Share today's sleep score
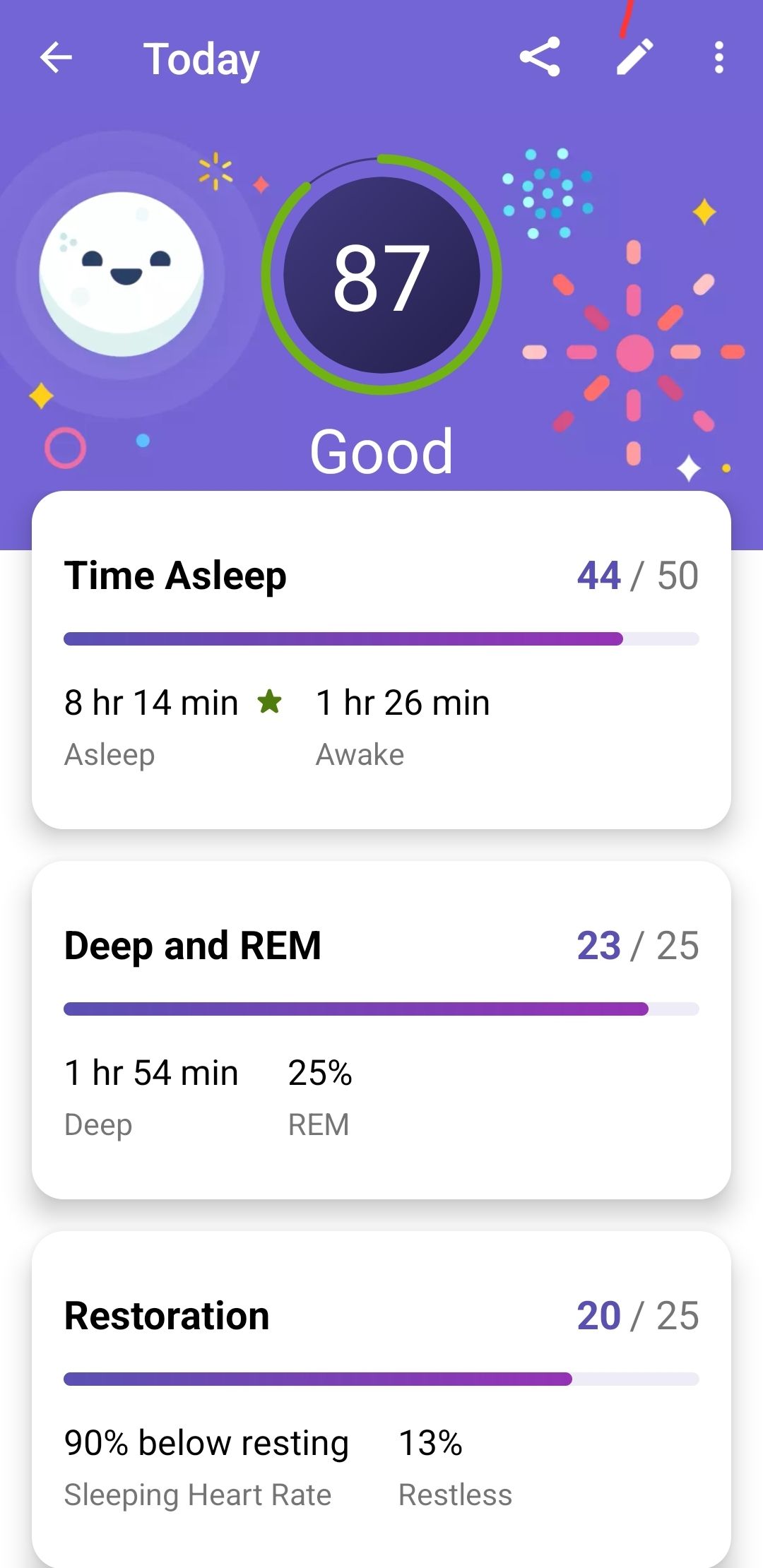Image resolution: width=763 pixels, height=1568 pixels. tap(540, 57)
